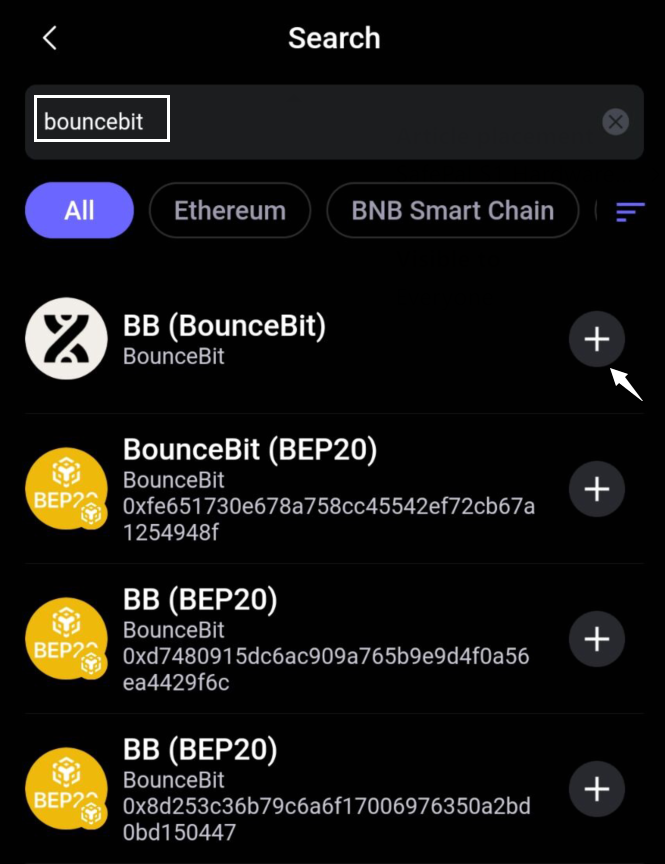The image size is (665, 864).
Task: Select the All filter chip
Action: click(79, 210)
